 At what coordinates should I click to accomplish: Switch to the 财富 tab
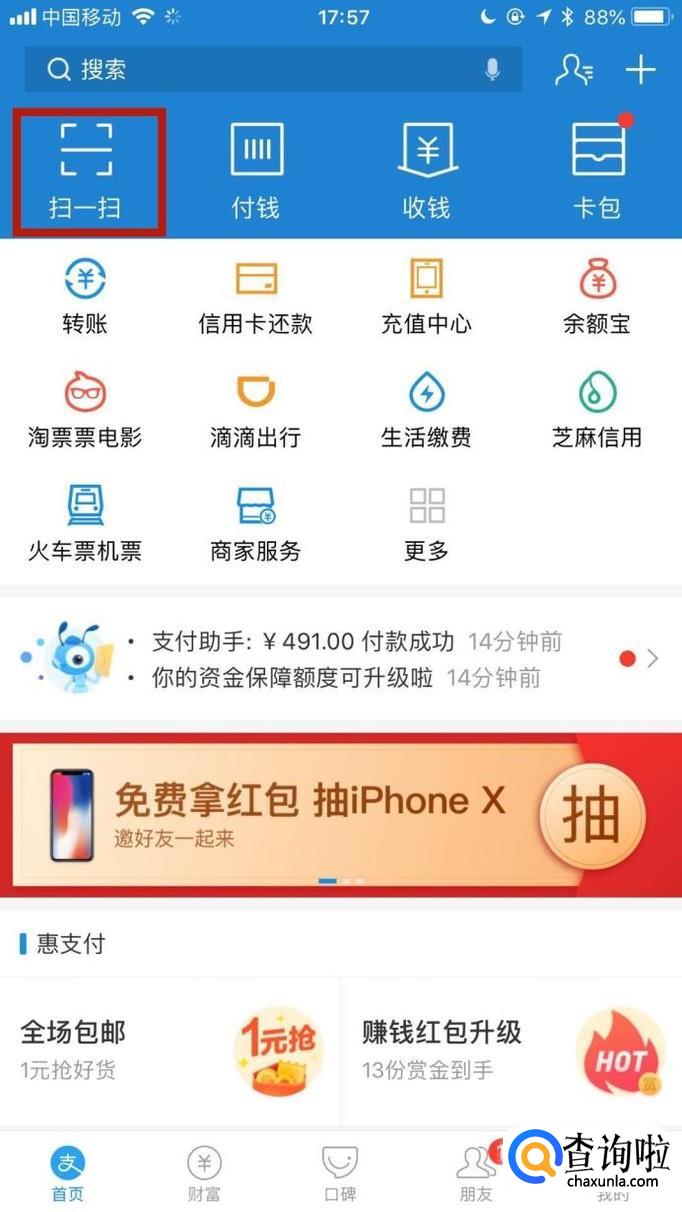[204, 1172]
